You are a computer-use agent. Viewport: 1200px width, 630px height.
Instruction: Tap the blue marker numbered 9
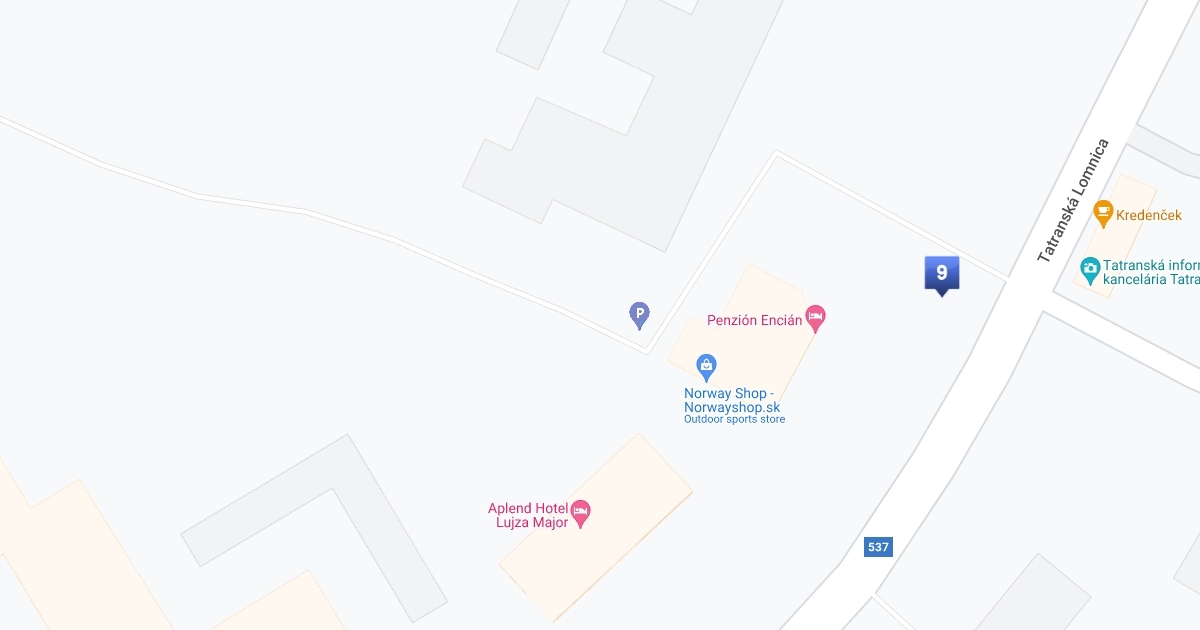[x=941, y=273]
